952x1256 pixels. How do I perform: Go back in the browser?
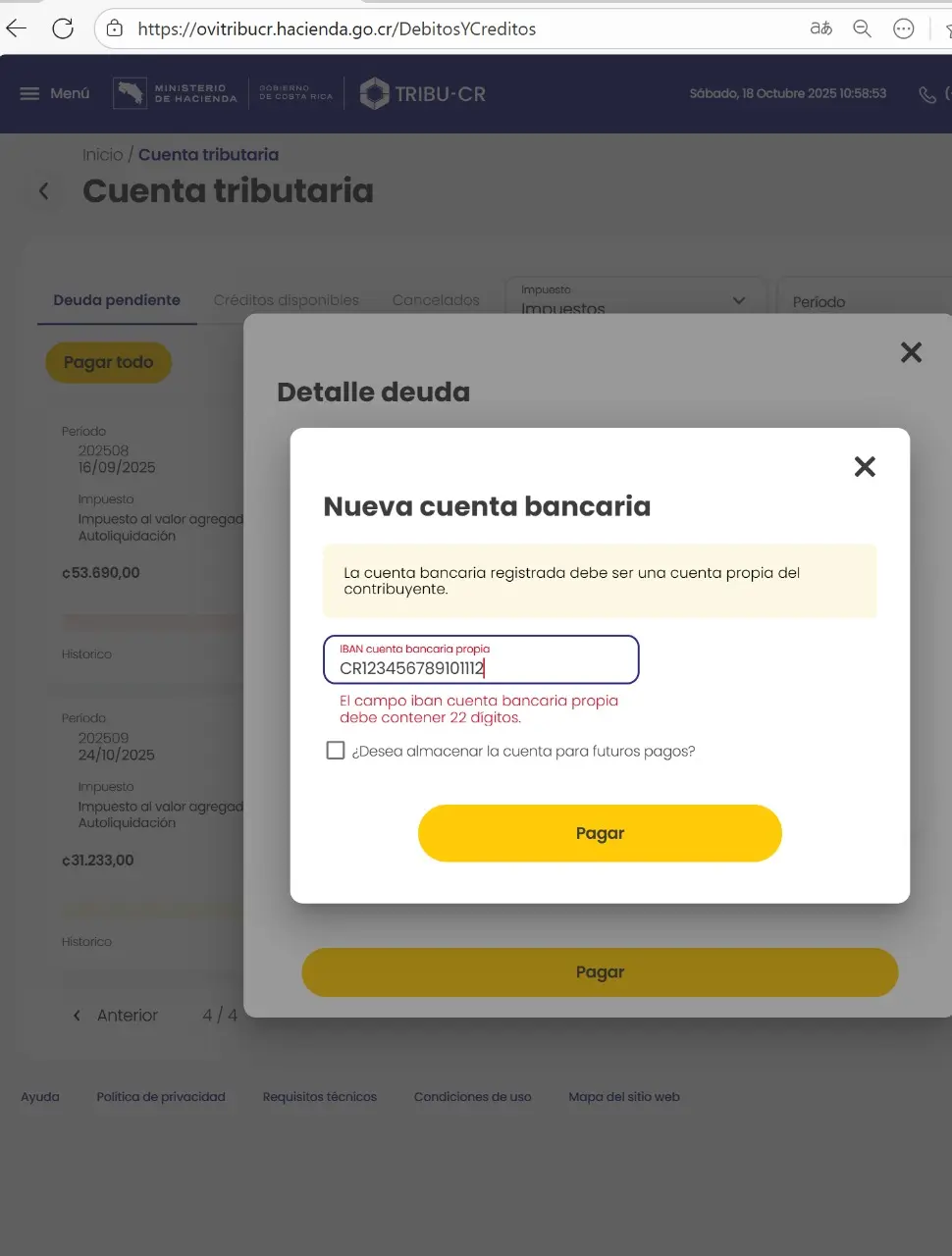click(x=17, y=28)
